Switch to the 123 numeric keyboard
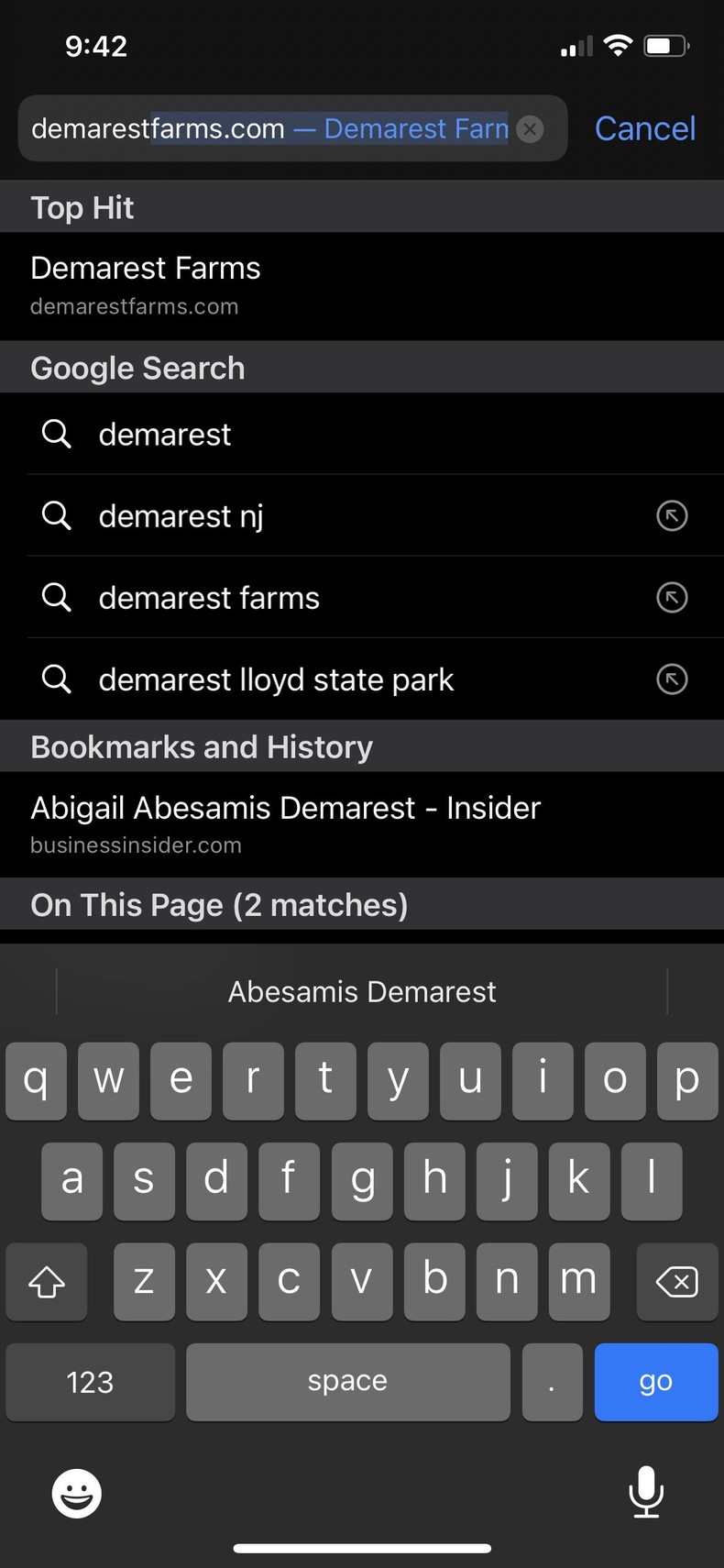 tap(89, 1382)
